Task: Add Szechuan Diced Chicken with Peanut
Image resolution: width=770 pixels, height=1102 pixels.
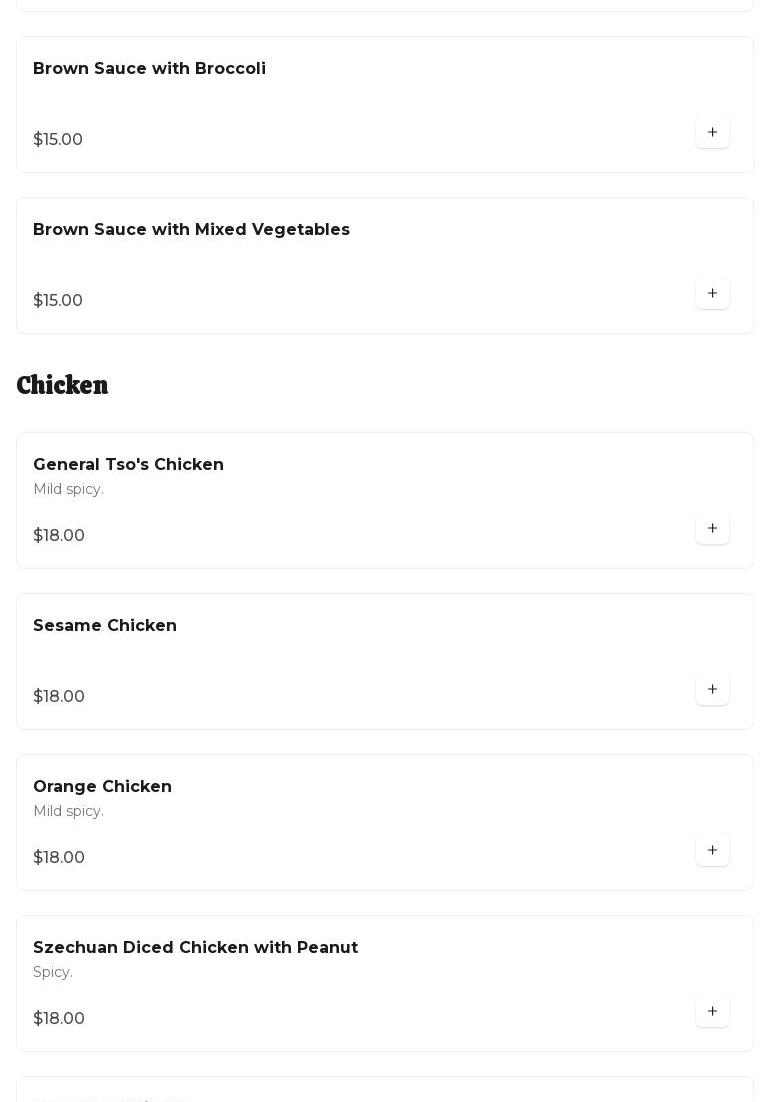Action: click(x=712, y=1011)
